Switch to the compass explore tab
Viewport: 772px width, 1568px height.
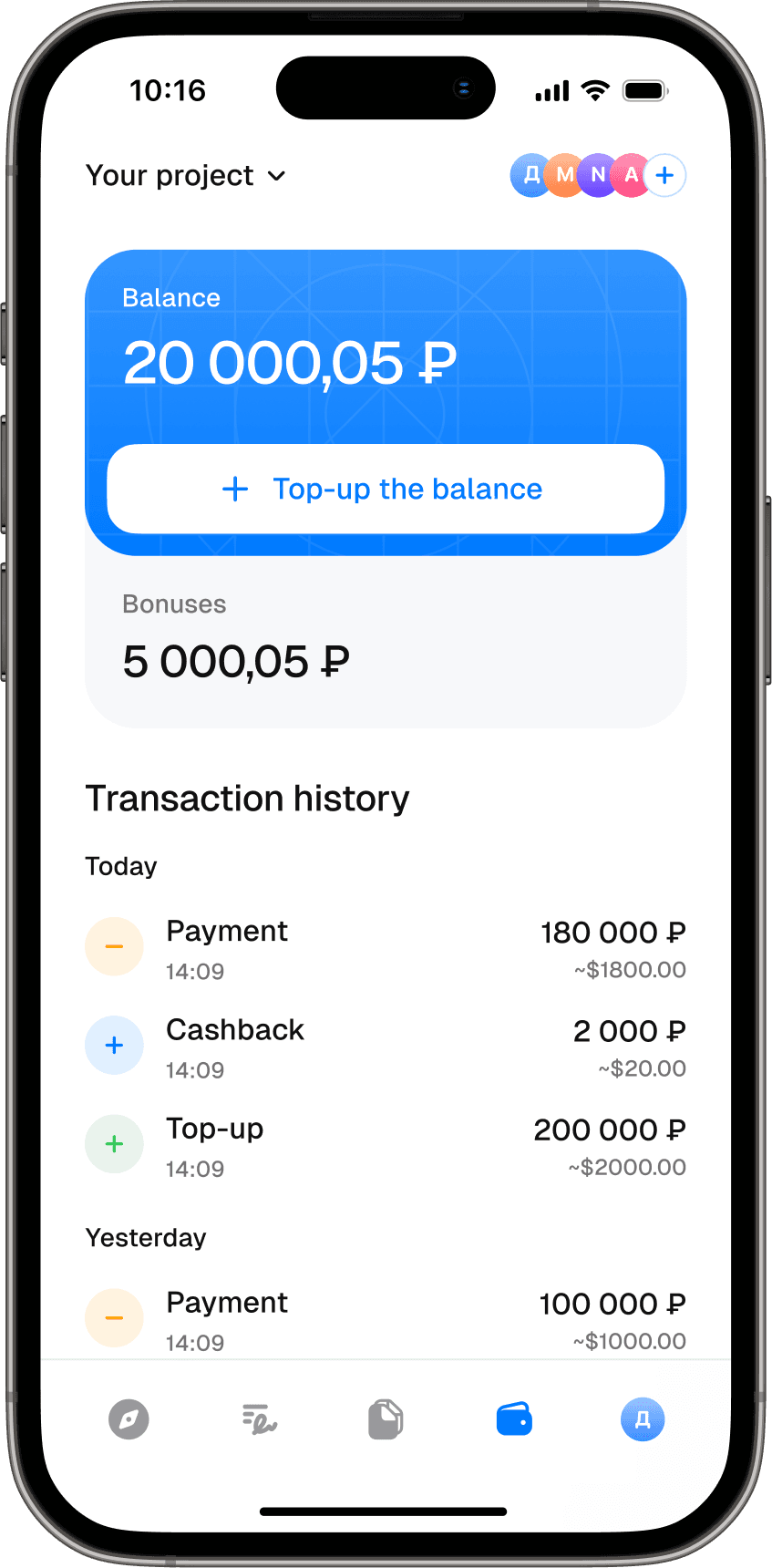pyautogui.click(x=129, y=1419)
